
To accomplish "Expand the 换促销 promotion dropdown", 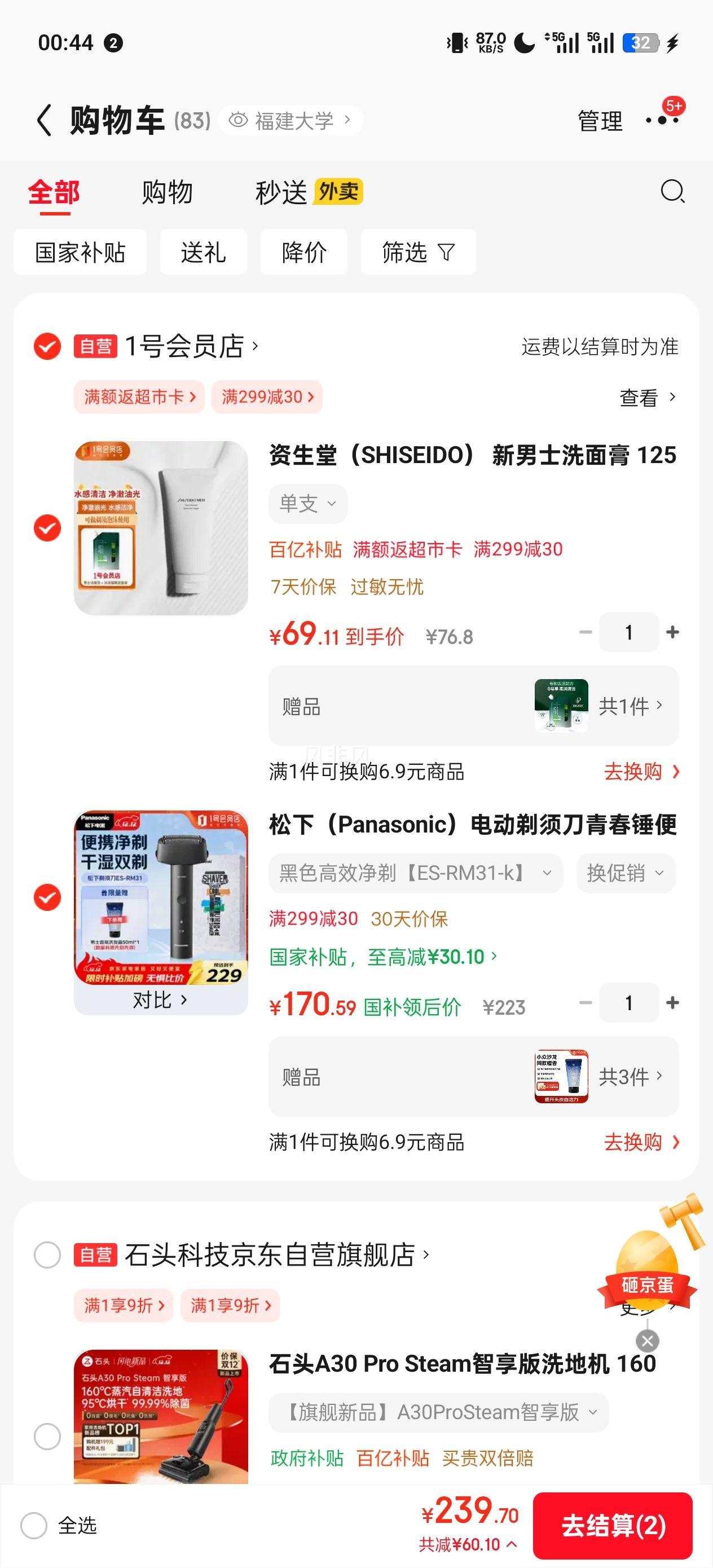I will point(624,873).
